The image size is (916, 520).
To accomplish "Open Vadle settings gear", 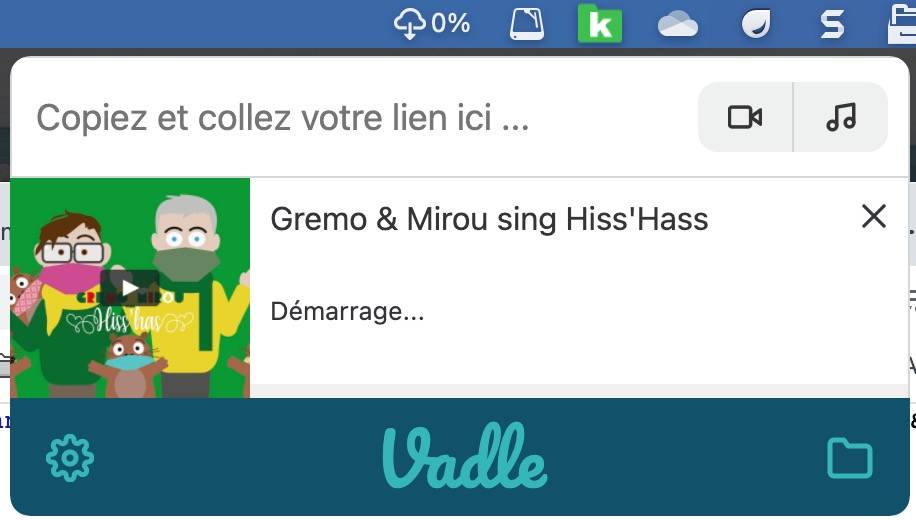I will (x=70, y=459).
